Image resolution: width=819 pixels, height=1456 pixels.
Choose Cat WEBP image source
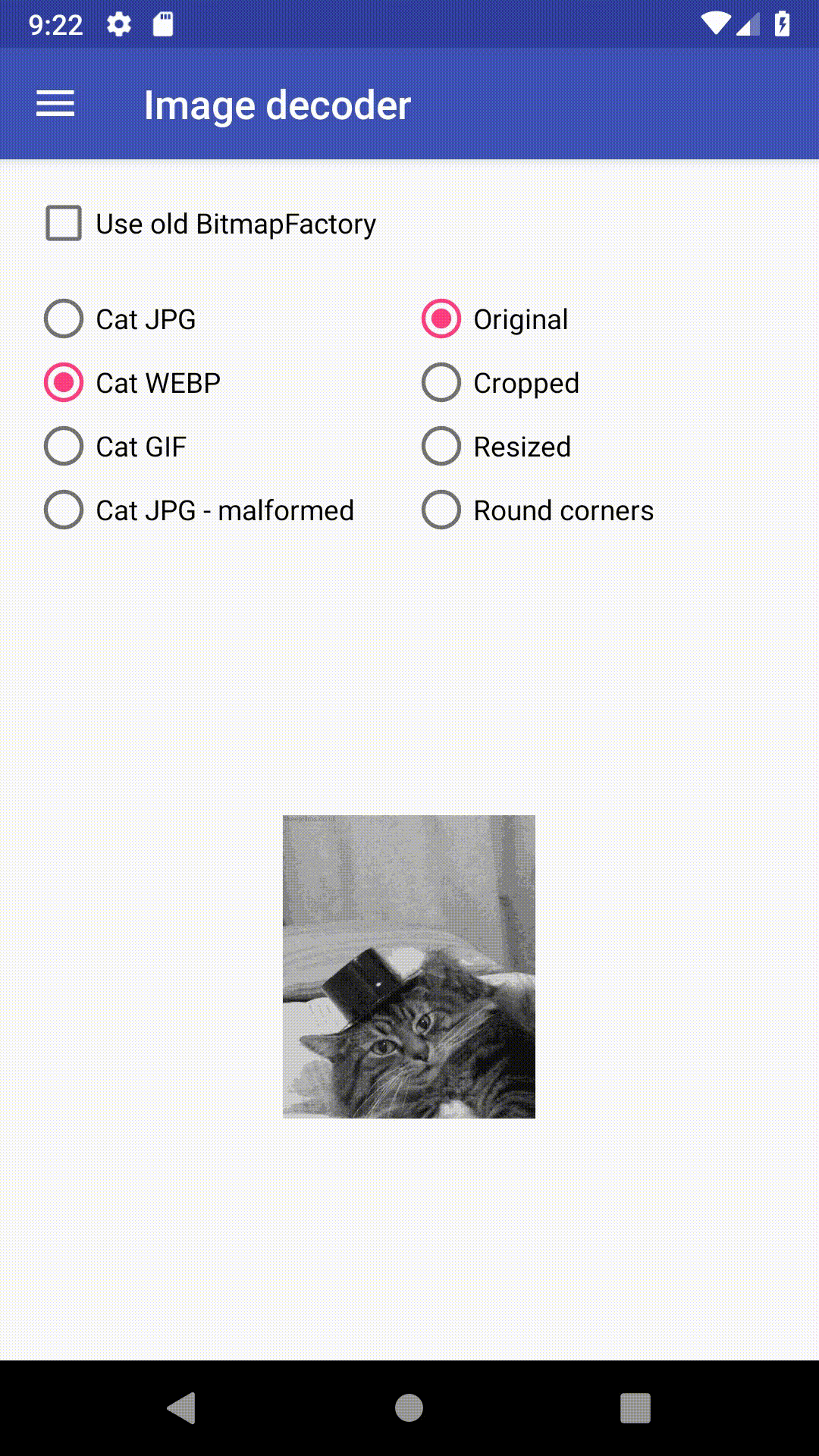(64, 383)
